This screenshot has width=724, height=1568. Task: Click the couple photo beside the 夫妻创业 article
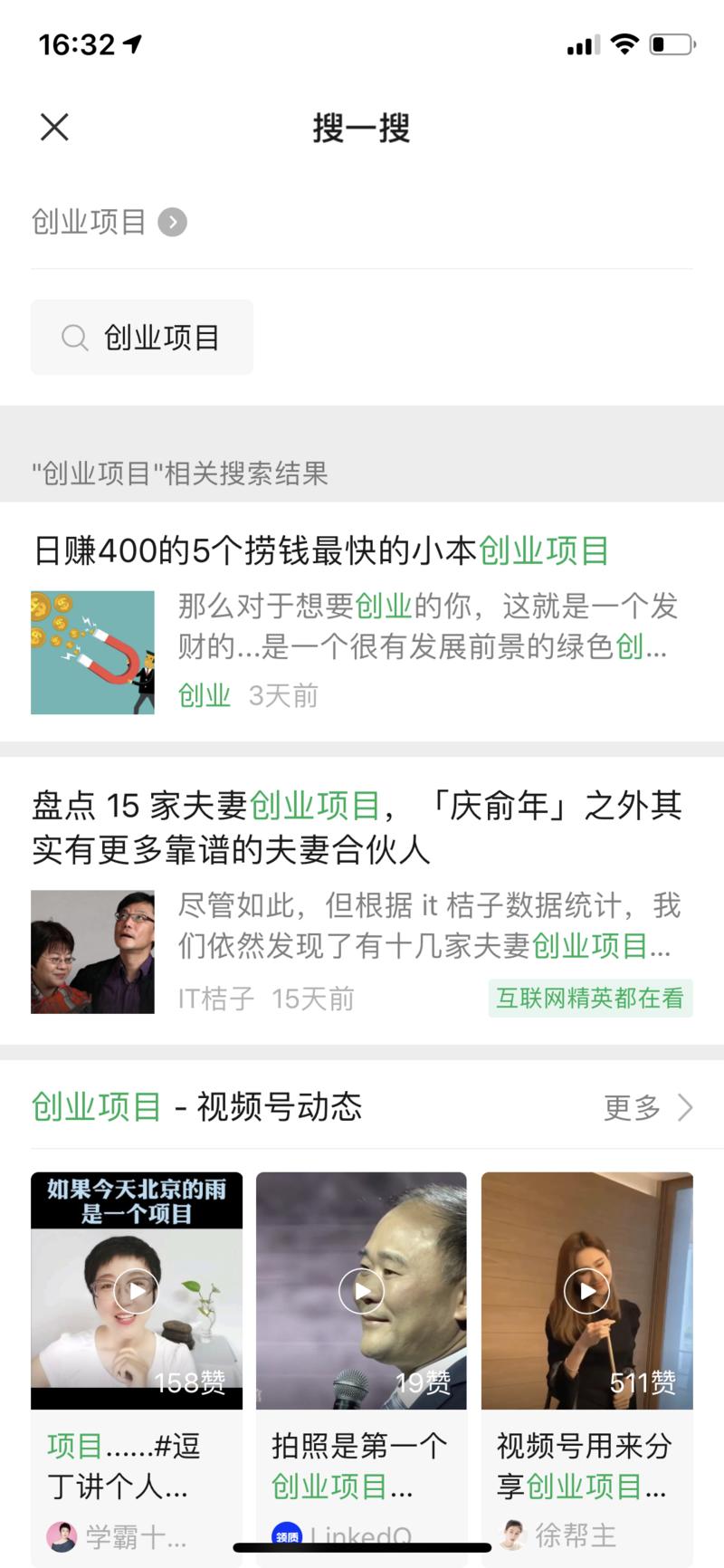(92, 951)
